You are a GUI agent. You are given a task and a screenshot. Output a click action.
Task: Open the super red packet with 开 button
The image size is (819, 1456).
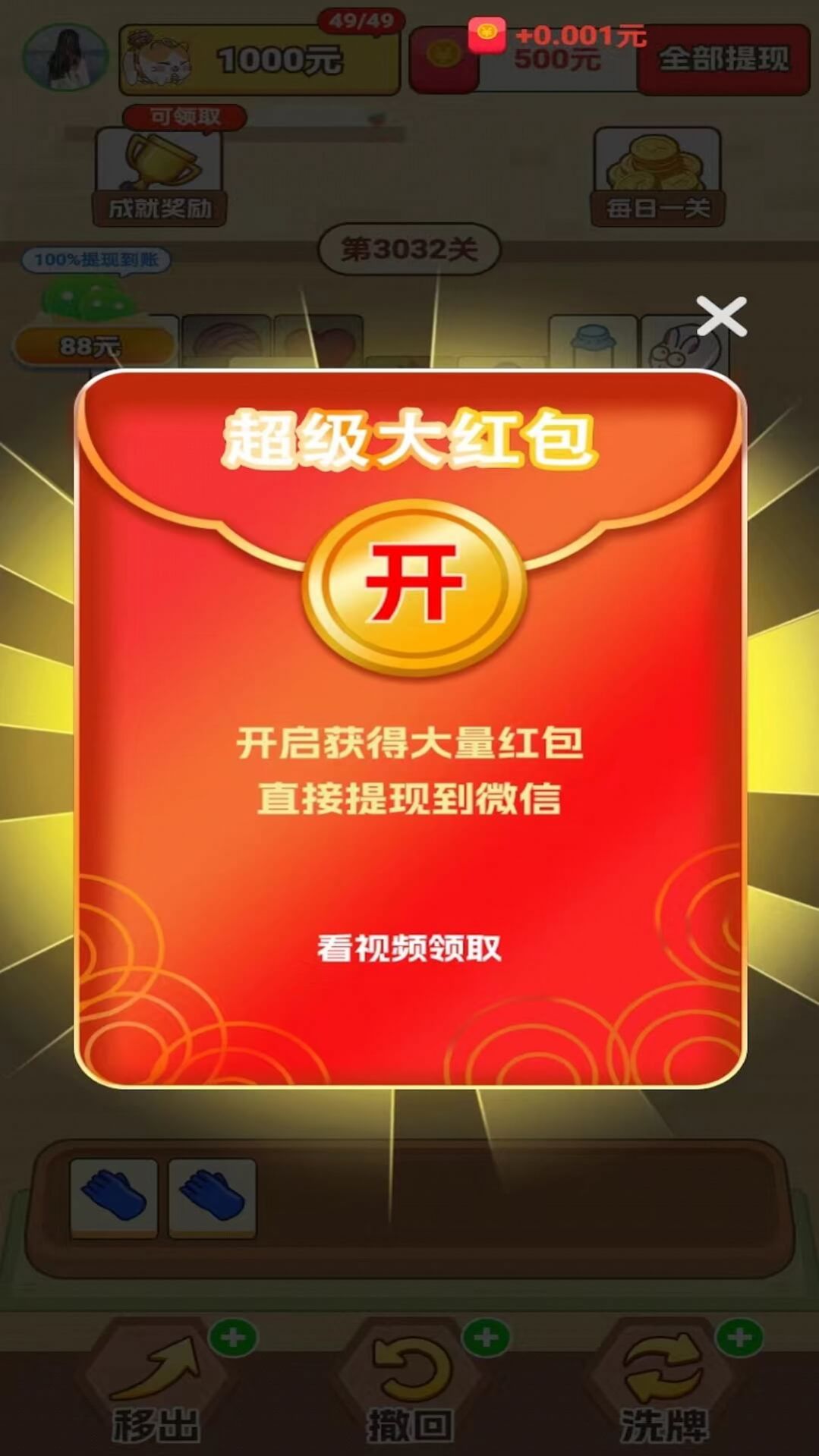414,586
